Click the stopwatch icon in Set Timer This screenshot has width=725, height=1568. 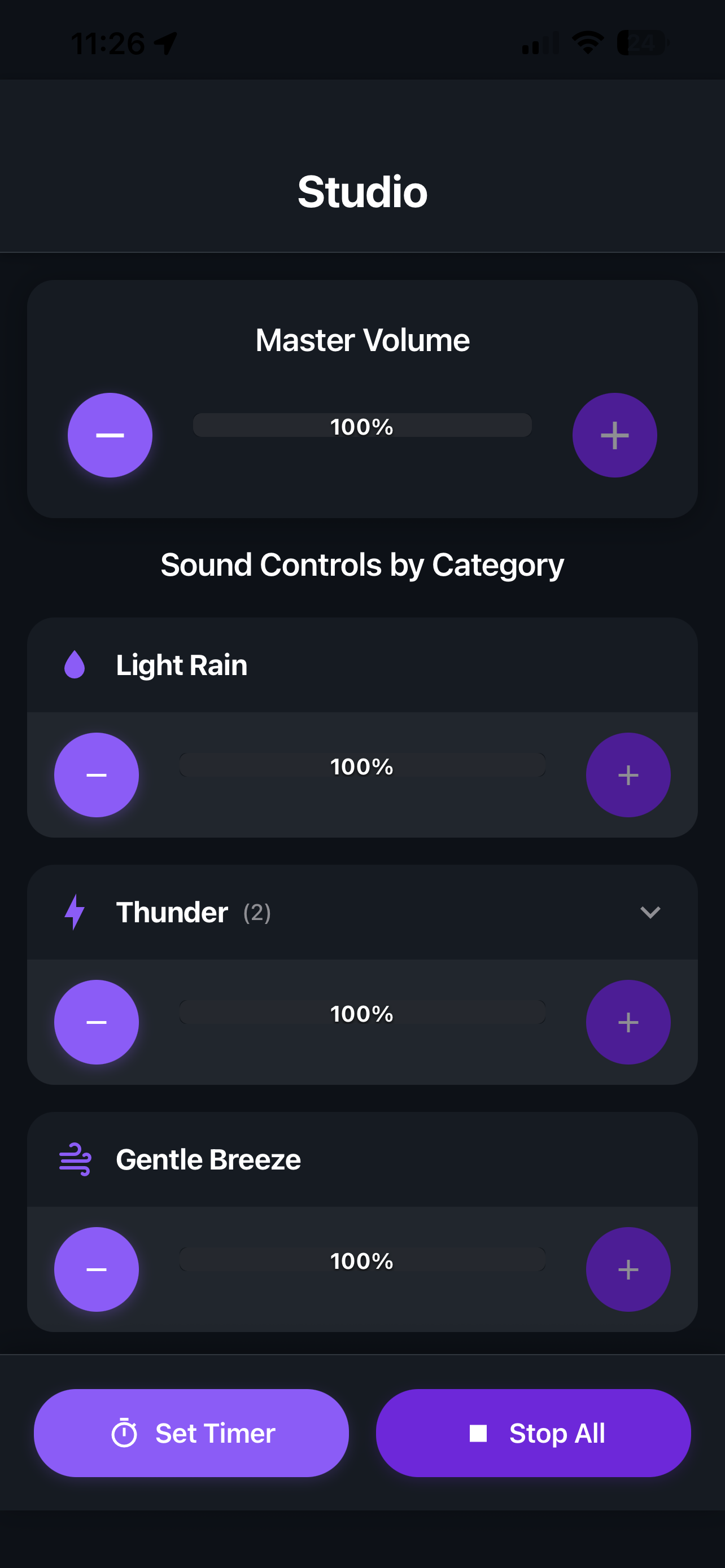pos(124,1433)
